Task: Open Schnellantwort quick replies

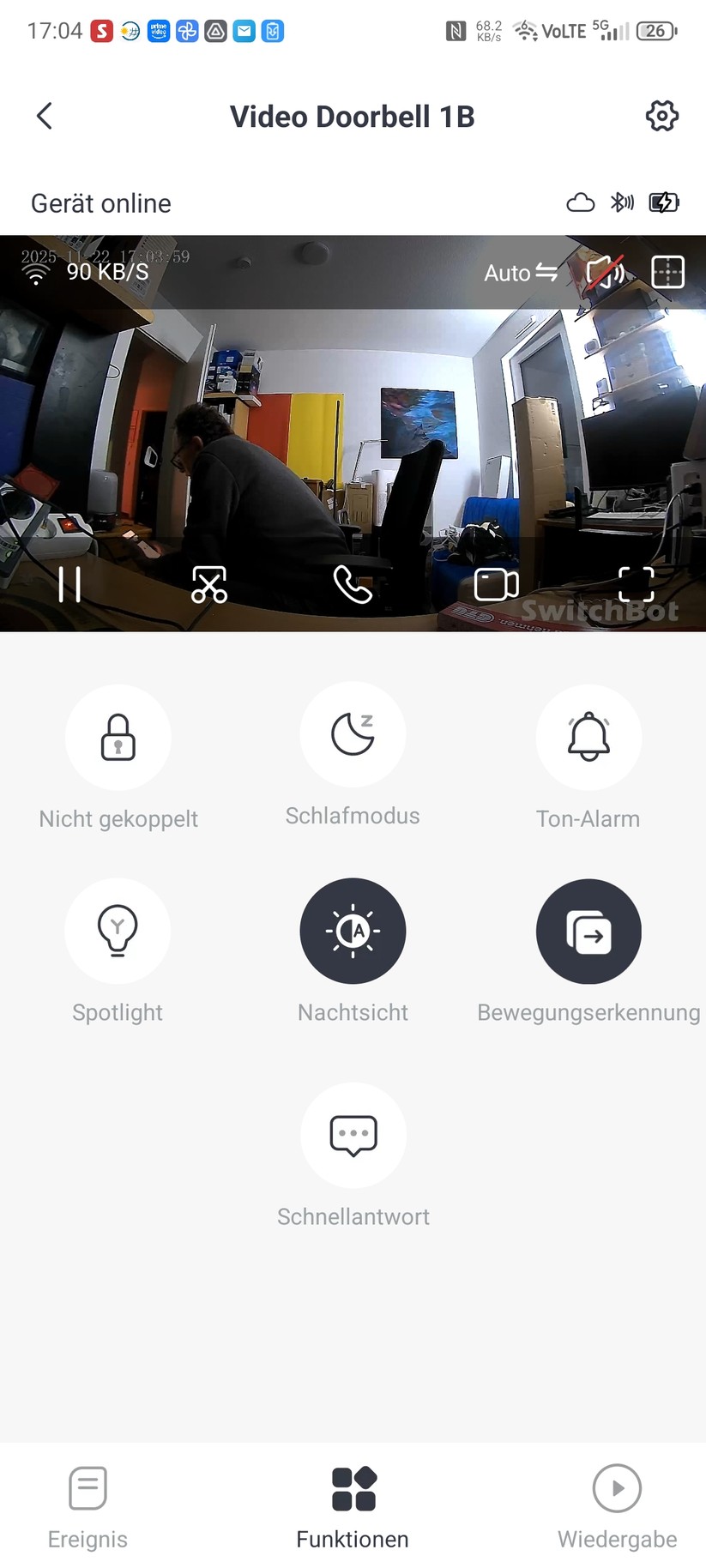Action: [353, 1135]
